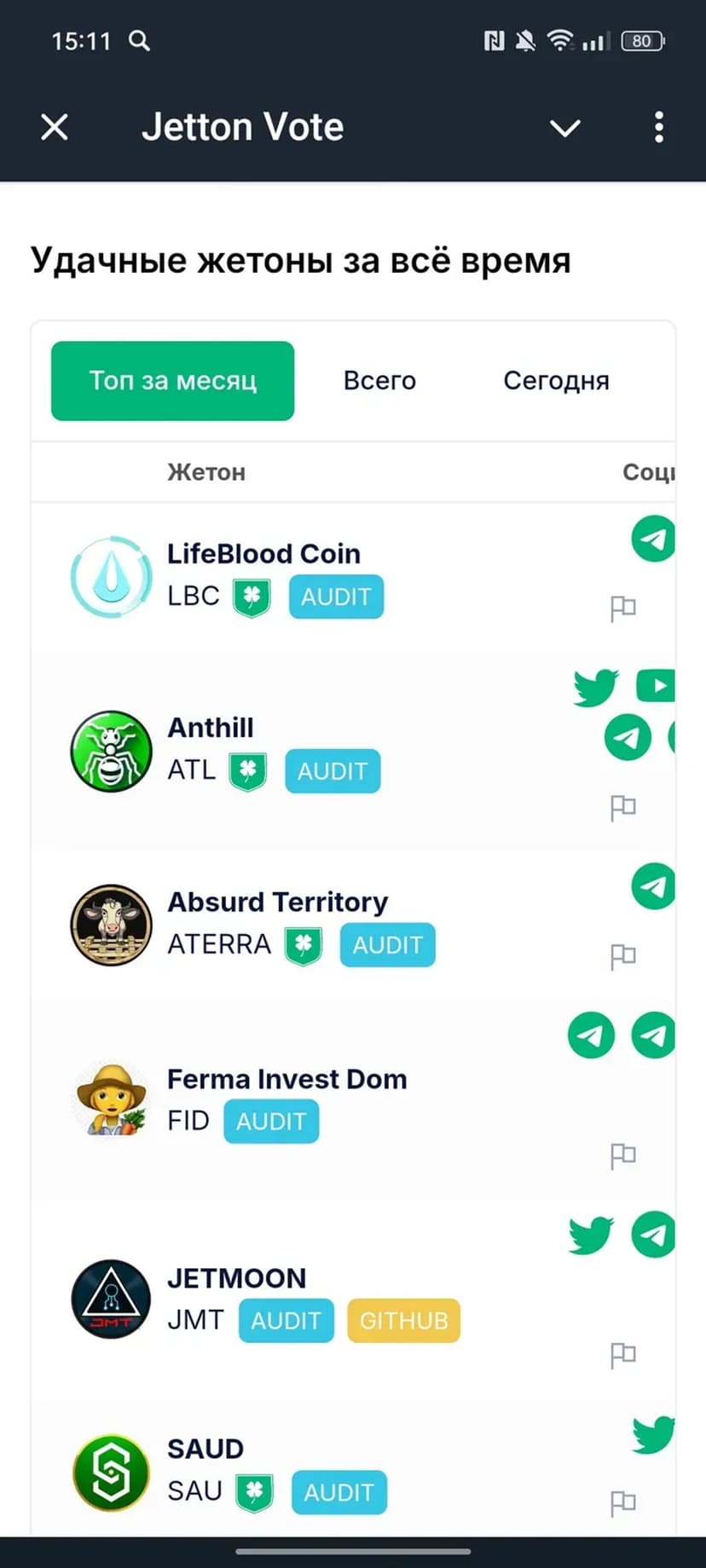Open SAUD's Twitter link
This screenshot has width=706, height=1568.
(653, 1434)
